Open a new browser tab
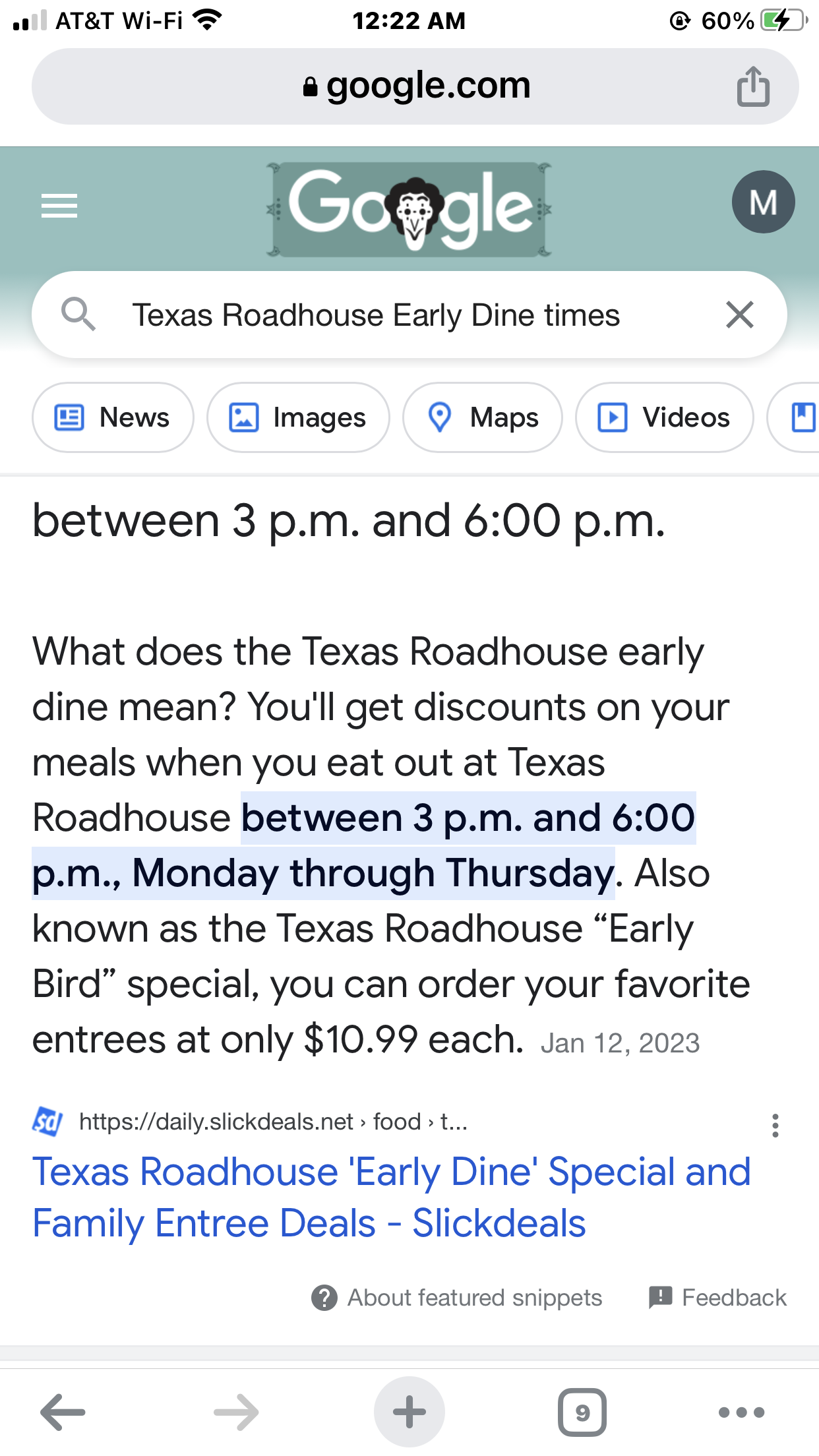 409,1412
